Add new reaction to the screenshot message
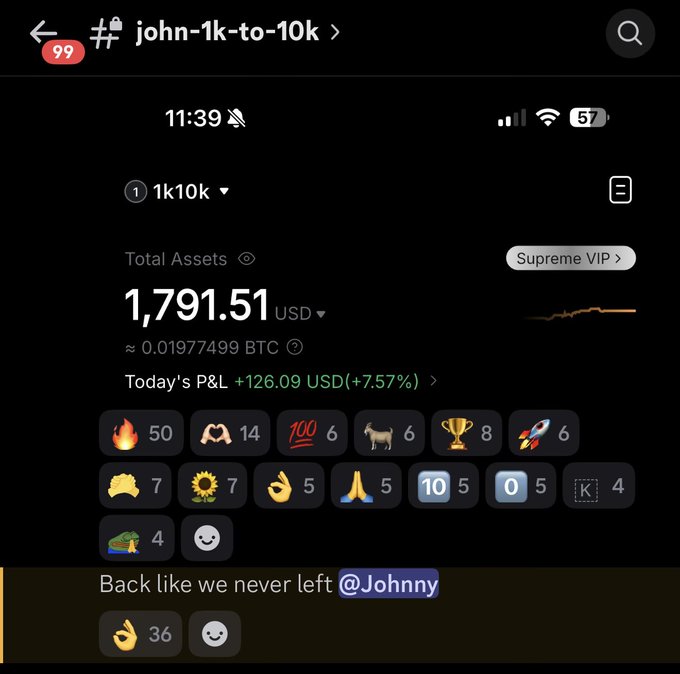680x674 pixels. tap(207, 538)
